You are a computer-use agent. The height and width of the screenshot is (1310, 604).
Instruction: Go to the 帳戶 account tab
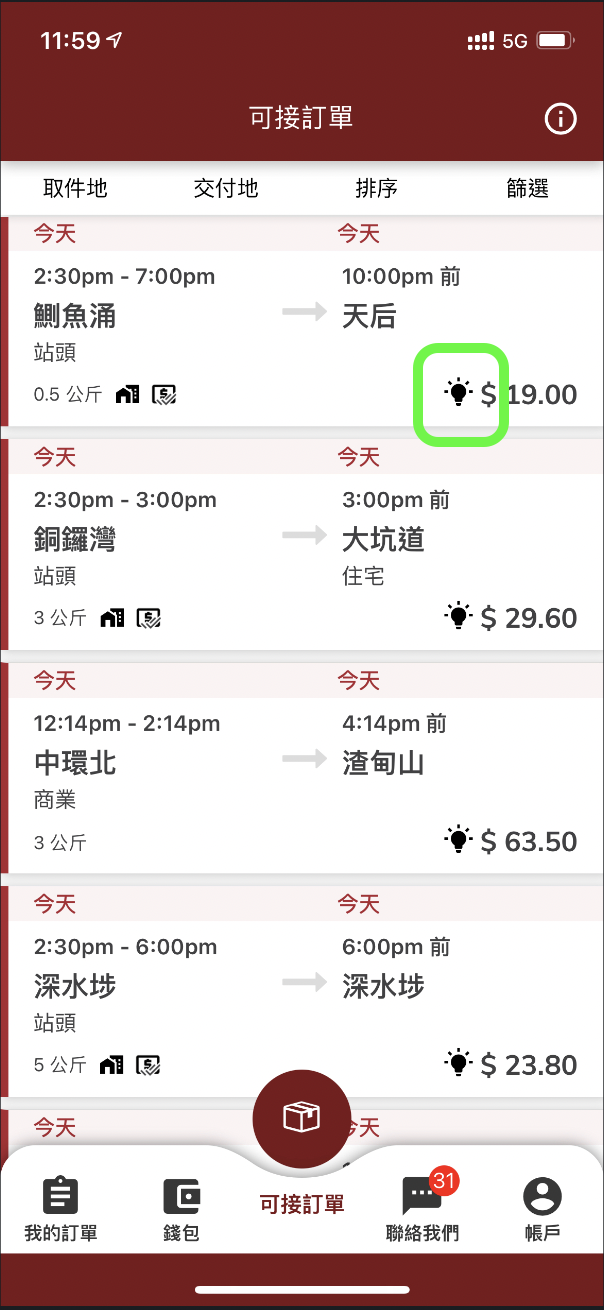click(x=542, y=1208)
